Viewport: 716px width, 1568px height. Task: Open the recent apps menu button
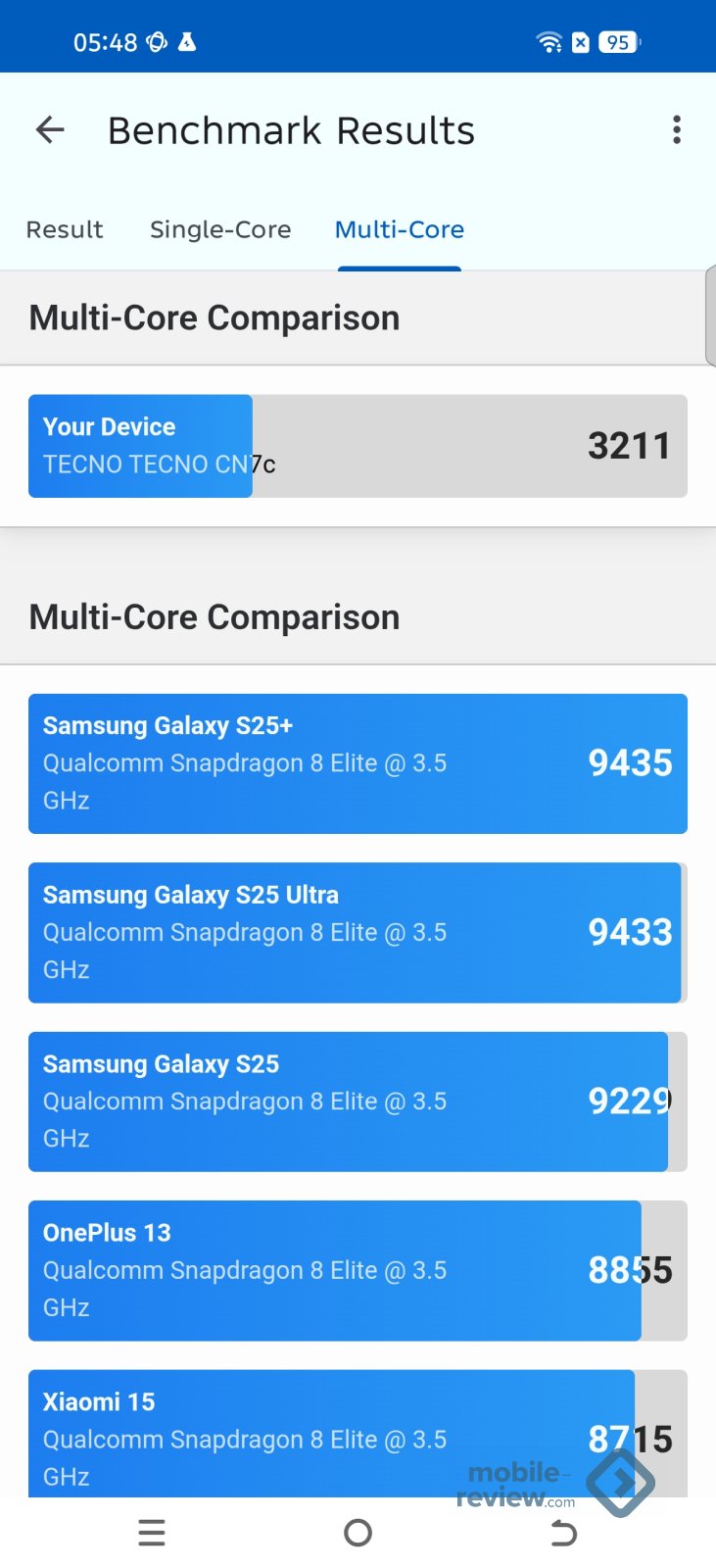(152, 1532)
